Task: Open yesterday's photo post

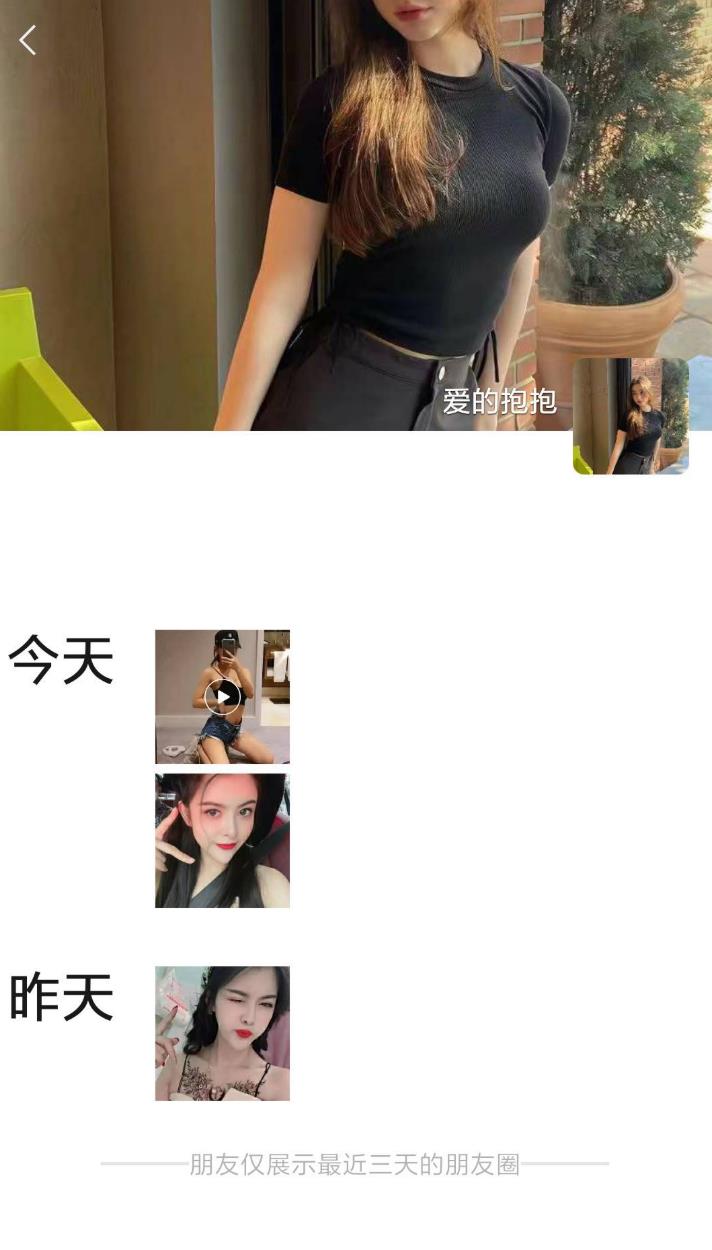Action: (222, 1033)
